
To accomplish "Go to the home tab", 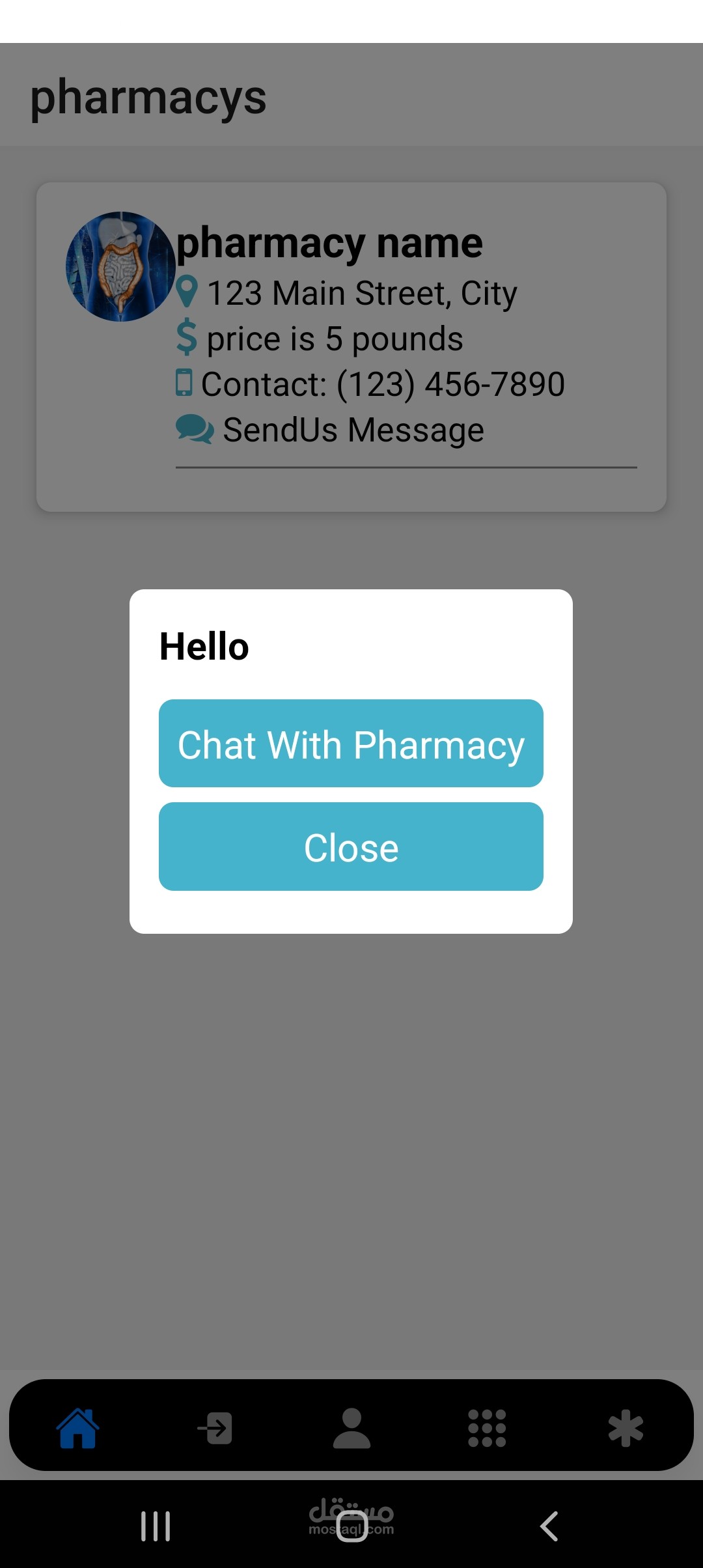I will (78, 1429).
